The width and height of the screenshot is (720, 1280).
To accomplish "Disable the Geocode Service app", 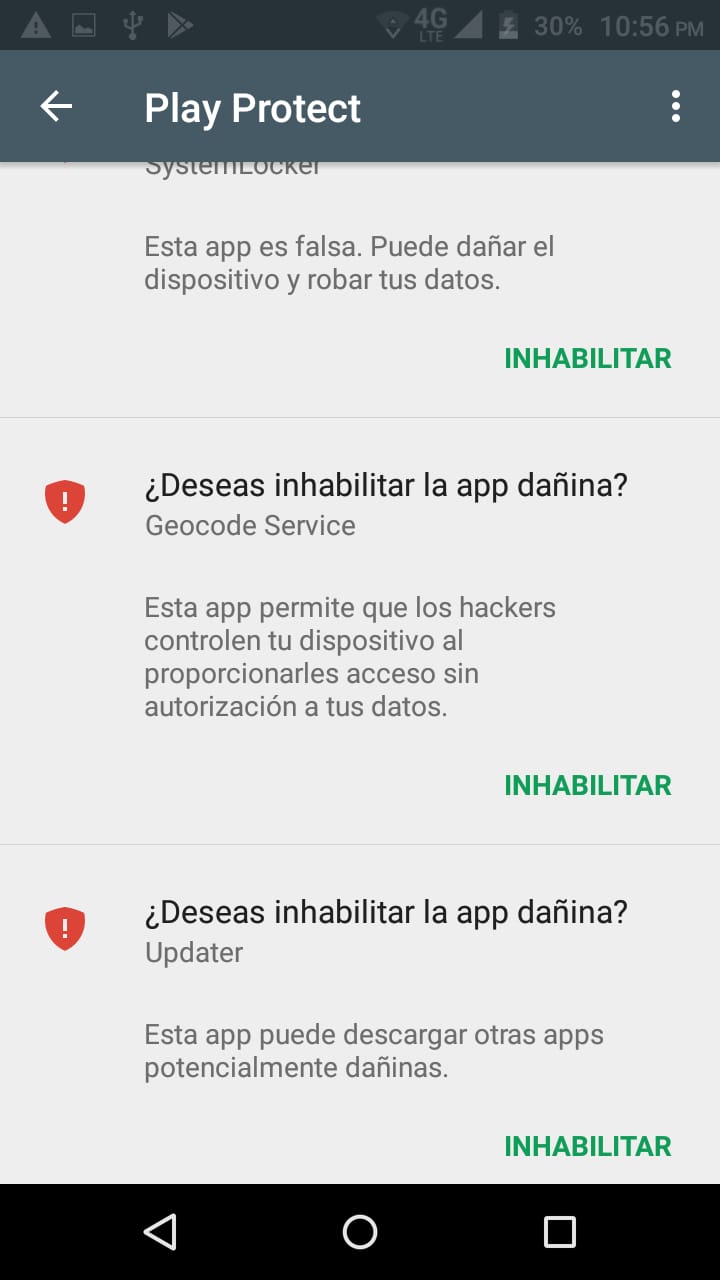I will point(588,786).
